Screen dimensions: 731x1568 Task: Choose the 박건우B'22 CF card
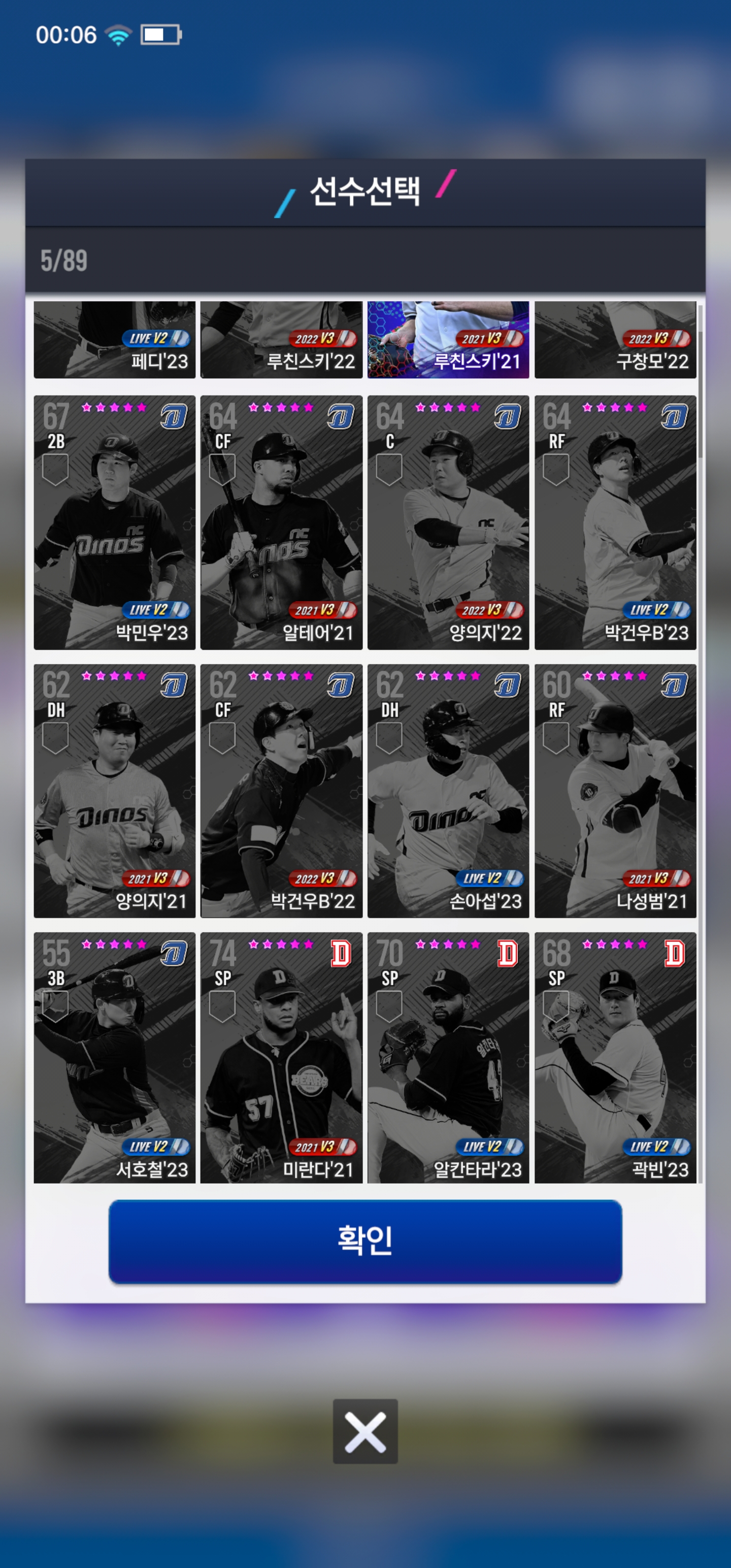click(x=281, y=791)
